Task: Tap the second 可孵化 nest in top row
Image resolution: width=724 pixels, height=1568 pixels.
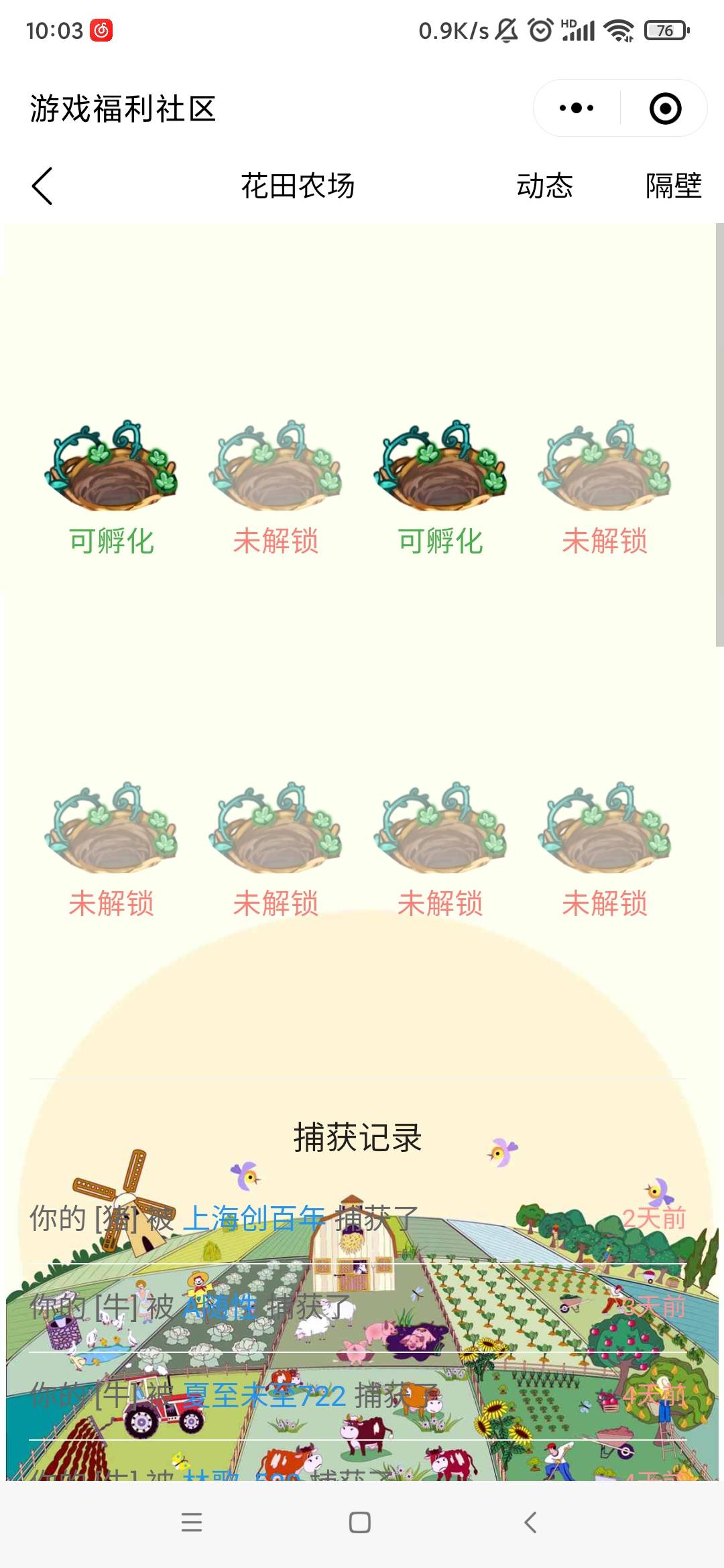Action: pyautogui.click(x=440, y=467)
